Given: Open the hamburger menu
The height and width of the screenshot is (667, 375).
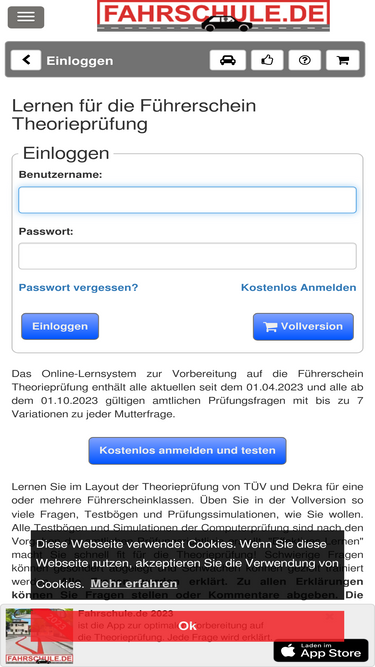Looking at the screenshot, I should [x=26, y=17].
